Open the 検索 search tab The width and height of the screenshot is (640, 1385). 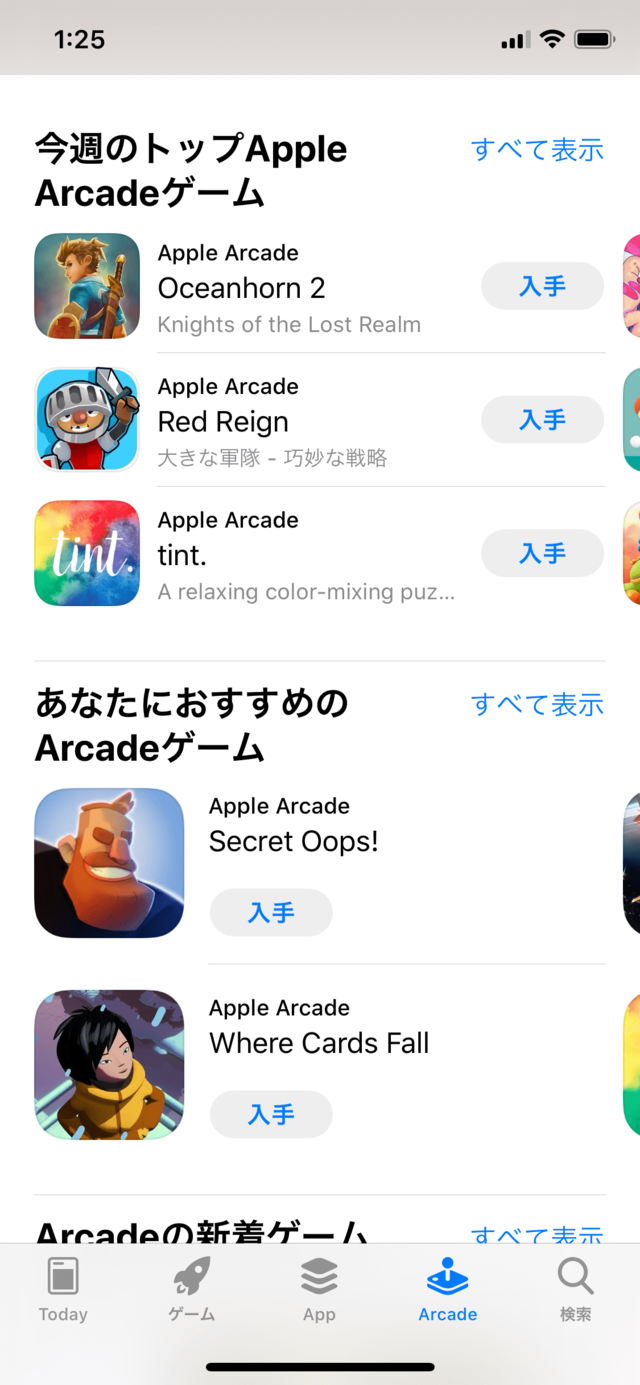click(575, 1290)
